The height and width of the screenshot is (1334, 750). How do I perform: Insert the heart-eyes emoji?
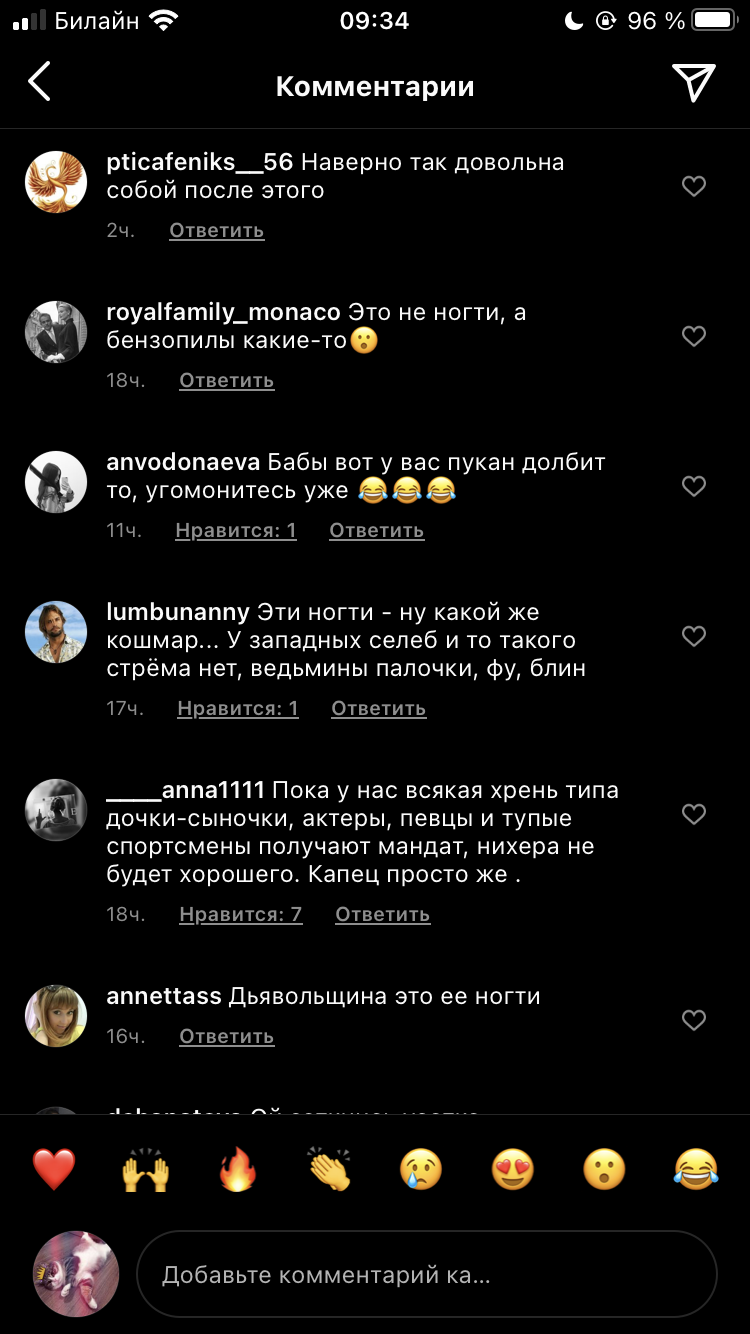(x=512, y=1168)
